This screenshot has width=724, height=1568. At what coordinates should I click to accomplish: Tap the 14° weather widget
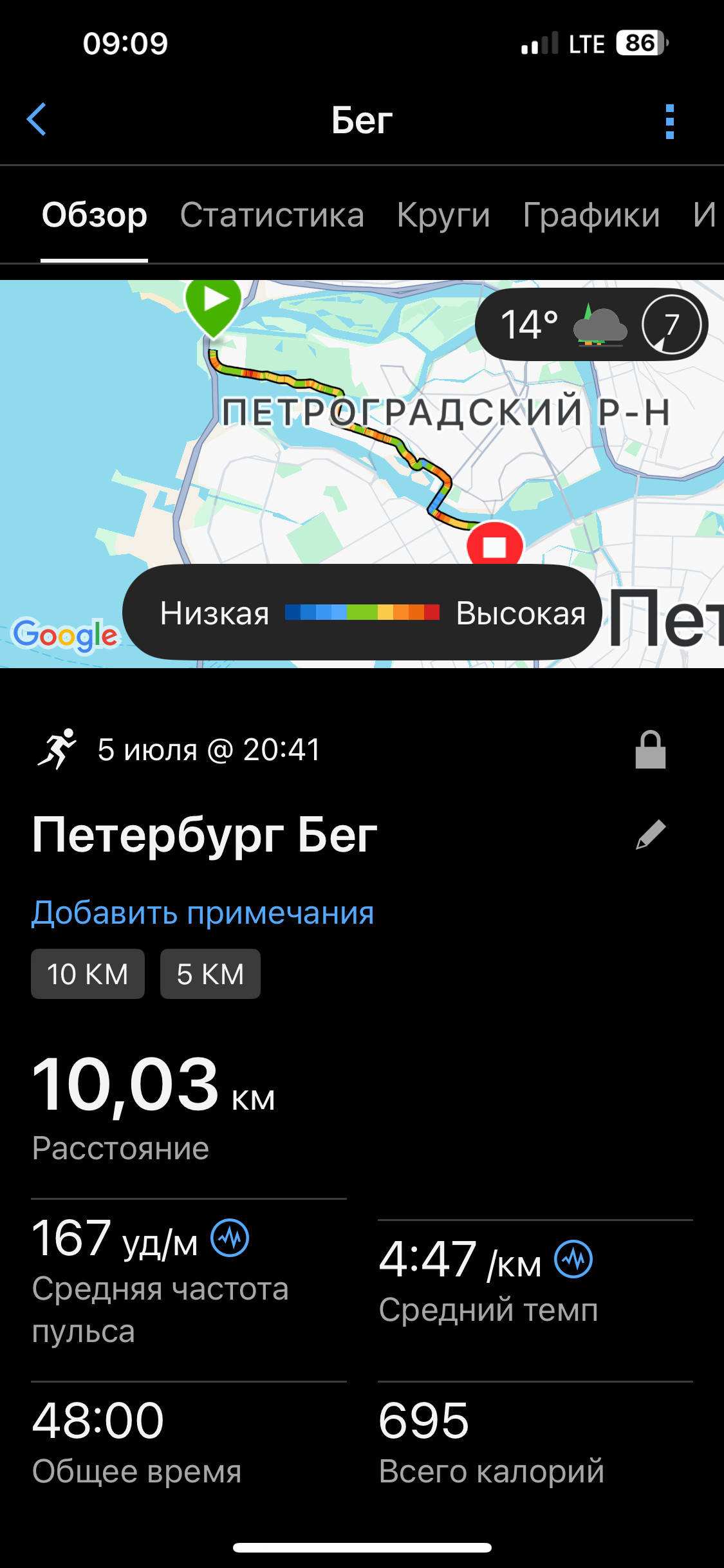coord(591,324)
